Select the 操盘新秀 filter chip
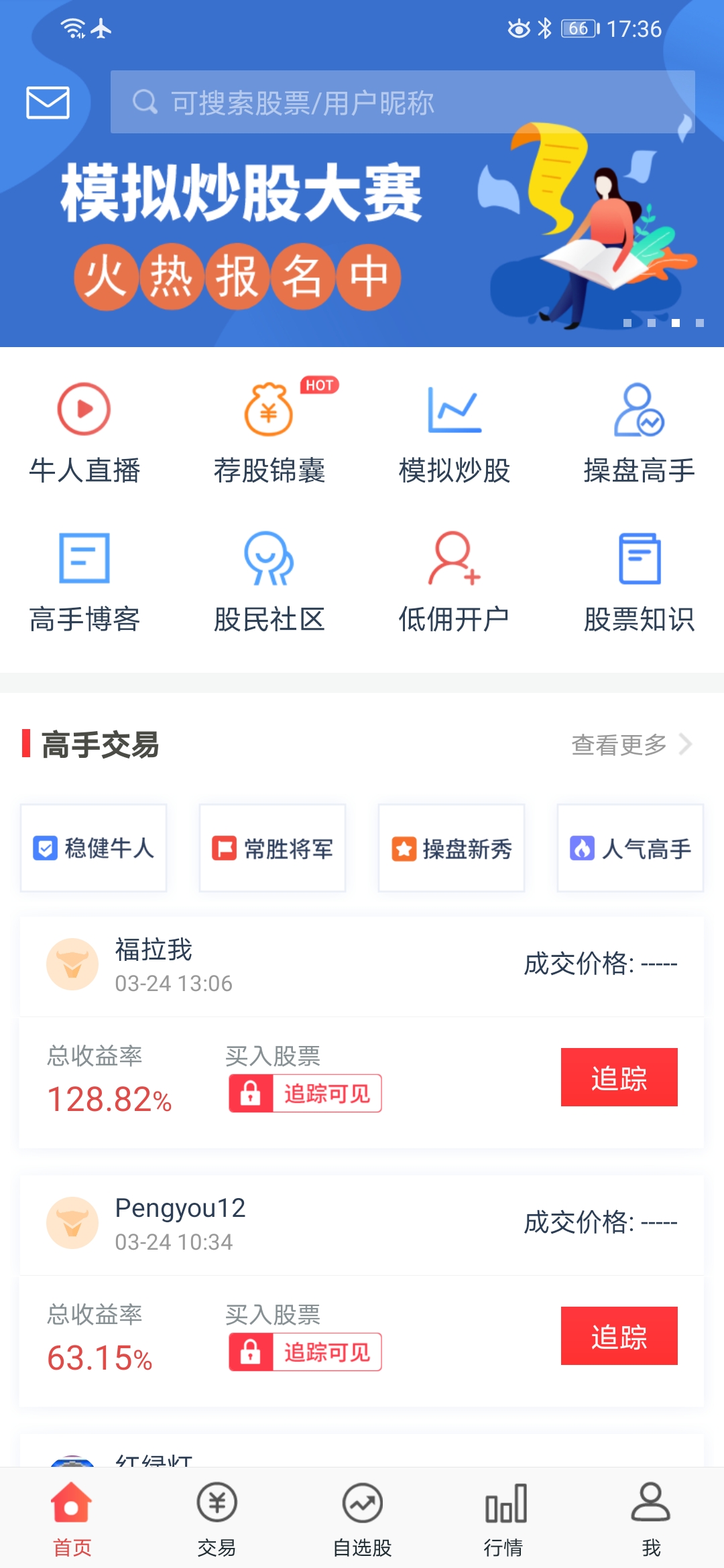This screenshot has width=724, height=1568. 452,848
